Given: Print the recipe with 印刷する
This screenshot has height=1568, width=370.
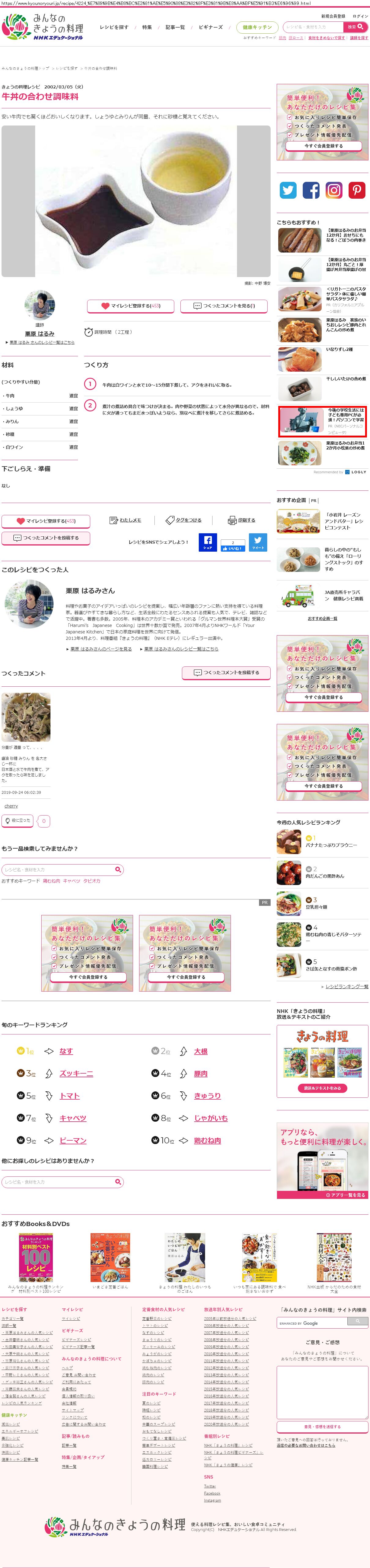Looking at the screenshot, I should click(x=242, y=520).
